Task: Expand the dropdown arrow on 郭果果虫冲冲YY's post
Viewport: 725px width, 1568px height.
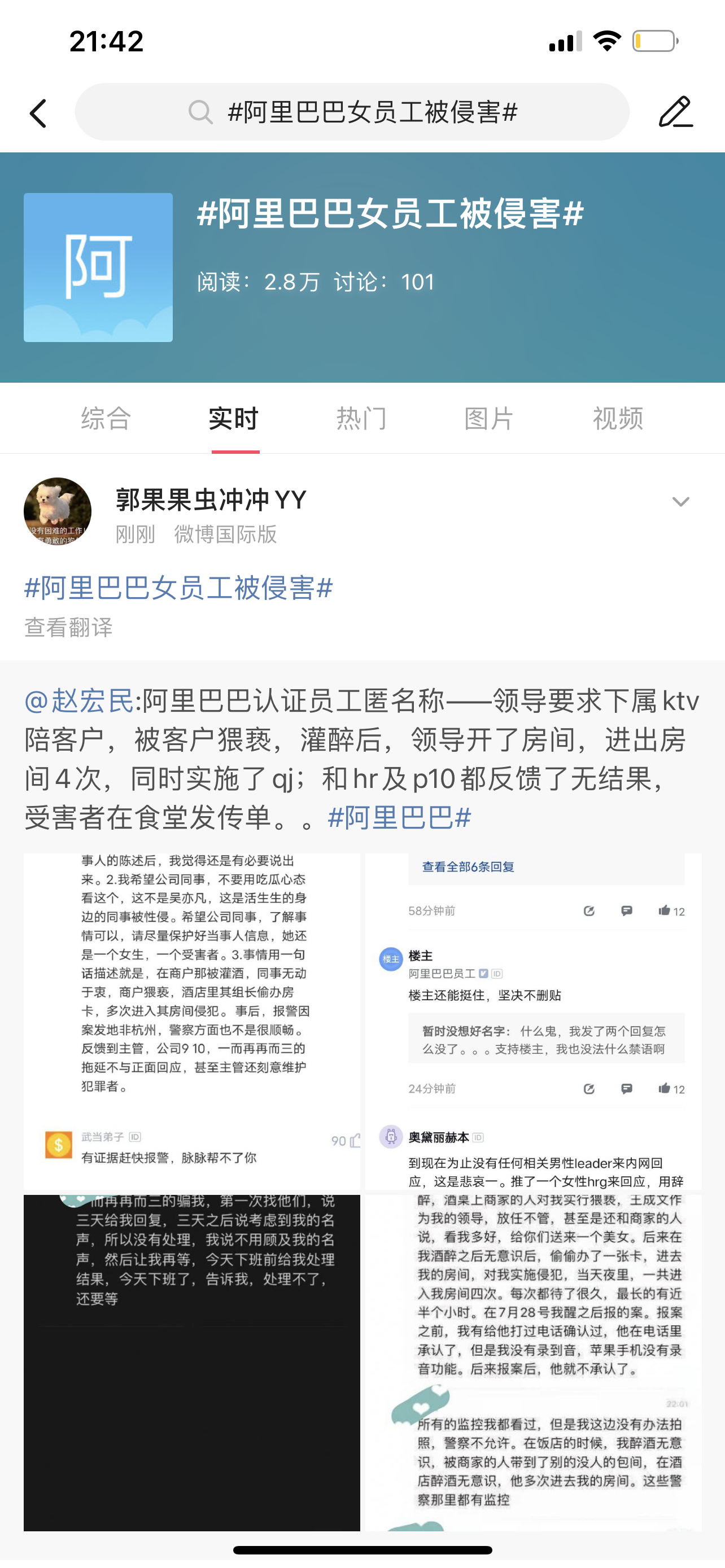Action: (680, 502)
